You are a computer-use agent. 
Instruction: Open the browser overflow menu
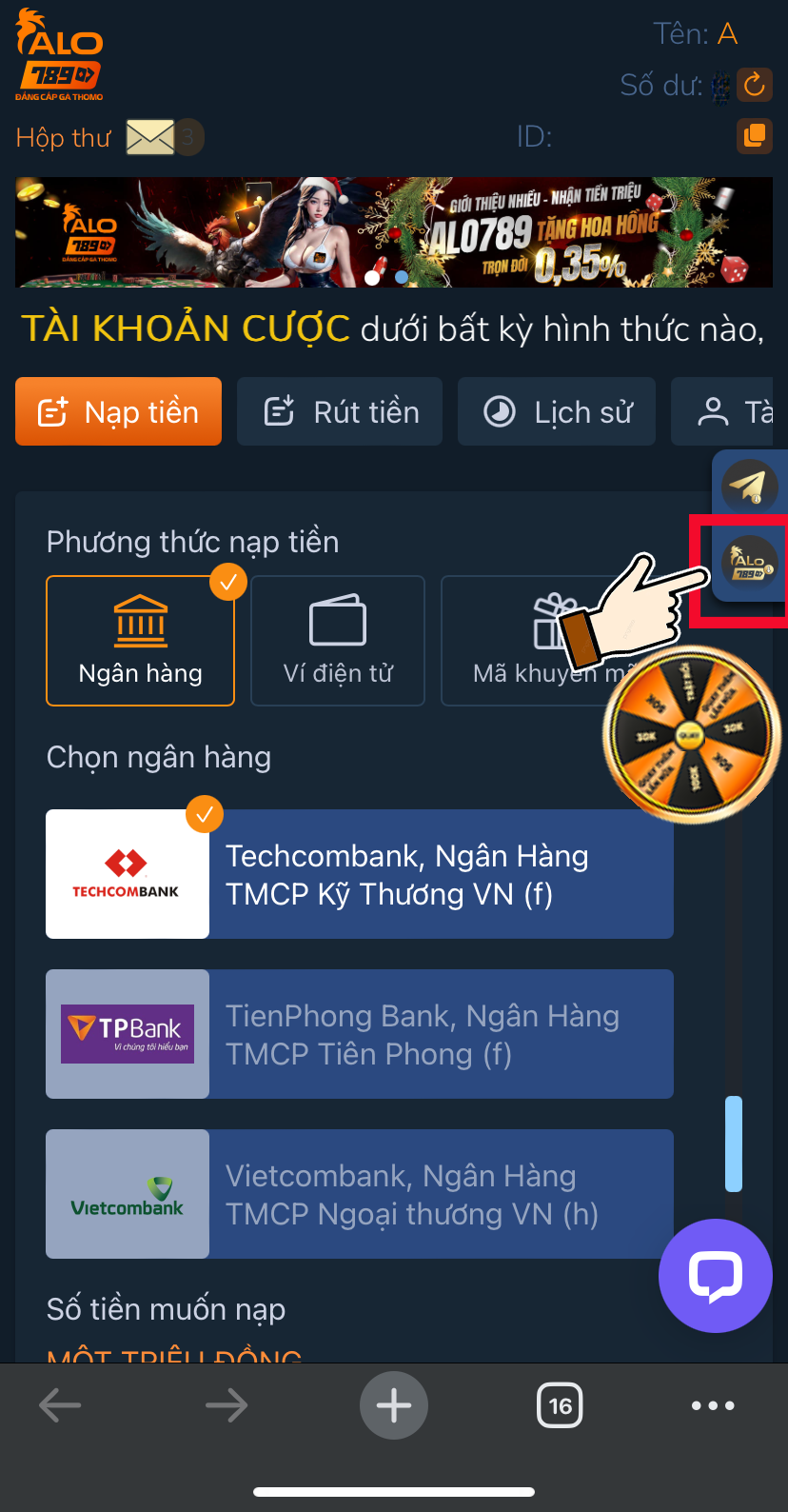click(x=713, y=1405)
